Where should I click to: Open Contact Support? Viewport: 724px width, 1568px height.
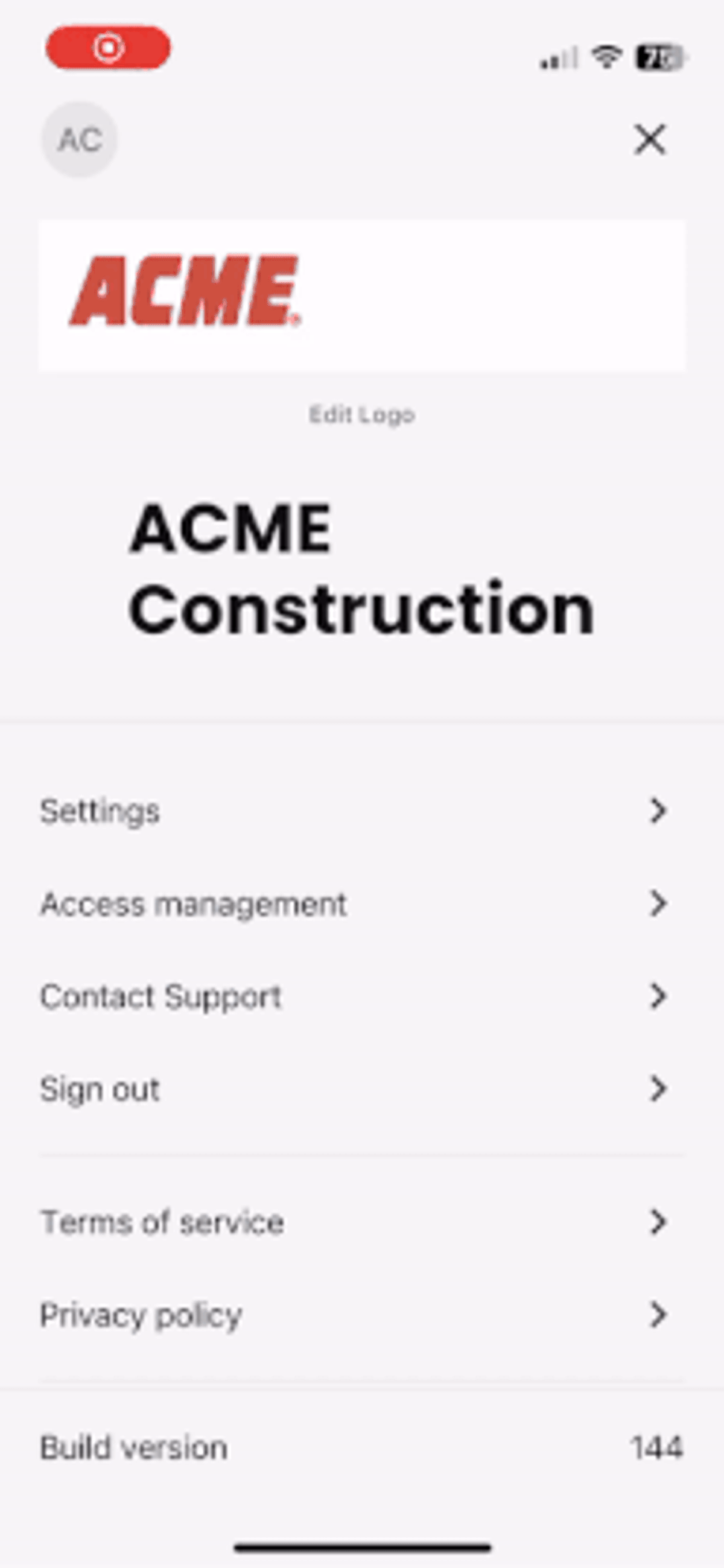[160, 996]
